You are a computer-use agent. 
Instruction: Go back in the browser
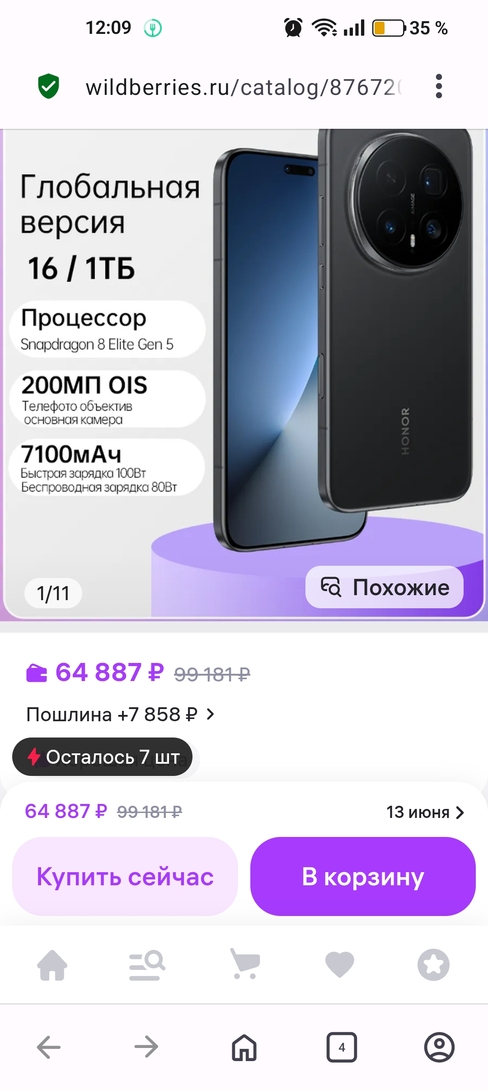[49, 1047]
